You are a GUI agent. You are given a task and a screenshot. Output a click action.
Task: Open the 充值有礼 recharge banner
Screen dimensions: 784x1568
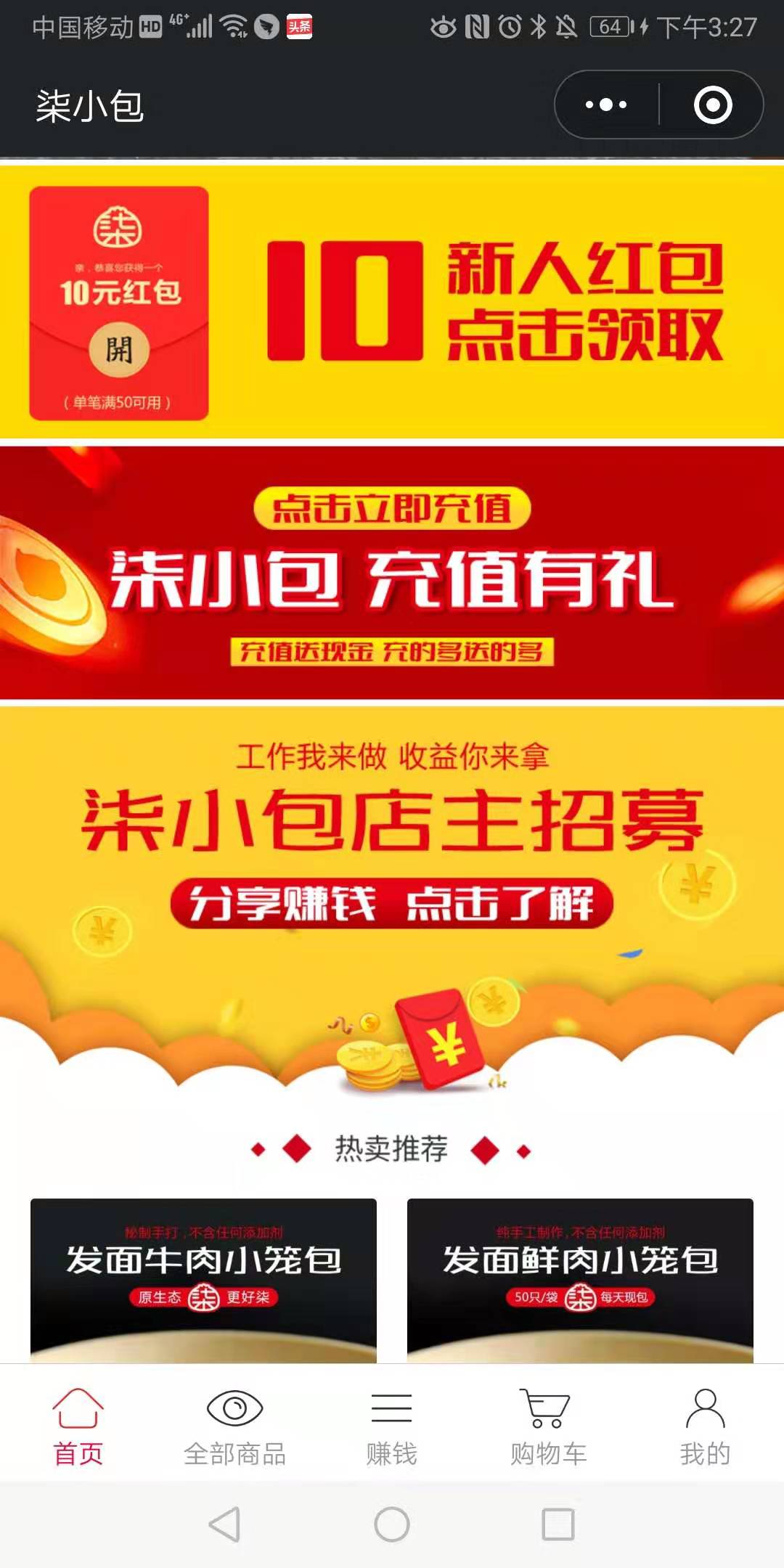click(x=392, y=573)
